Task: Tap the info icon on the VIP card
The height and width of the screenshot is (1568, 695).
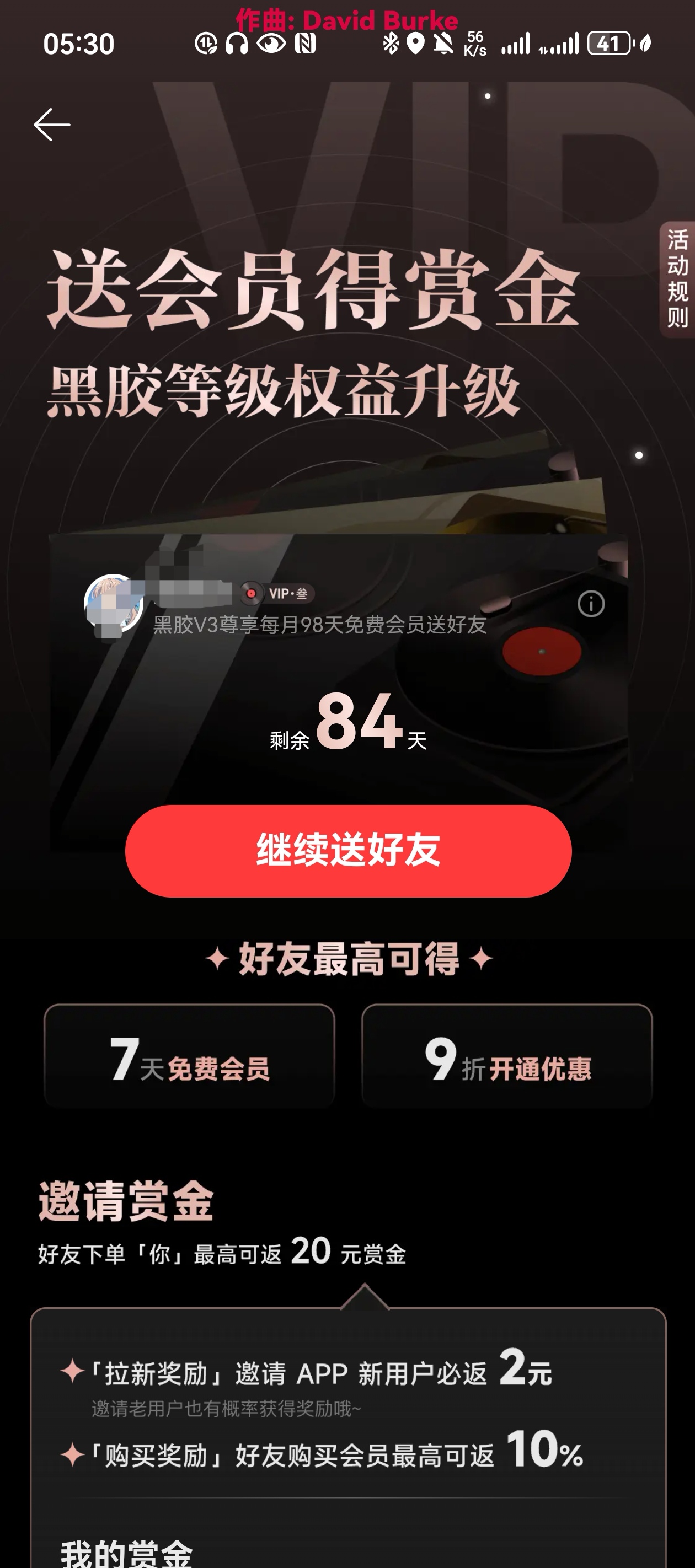Action: [x=591, y=604]
